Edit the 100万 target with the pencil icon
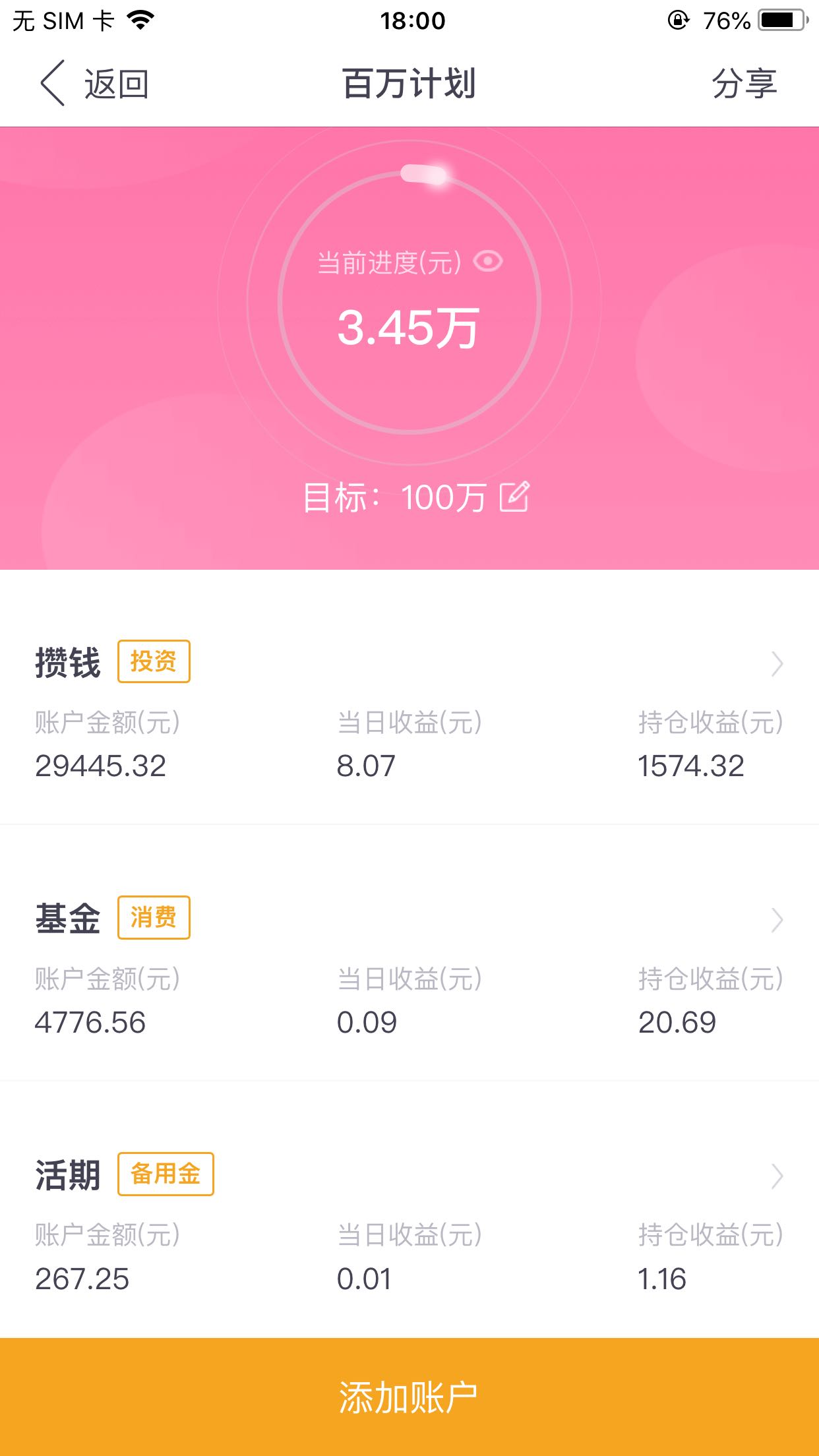Screen dimensions: 819x1456 click(x=514, y=497)
